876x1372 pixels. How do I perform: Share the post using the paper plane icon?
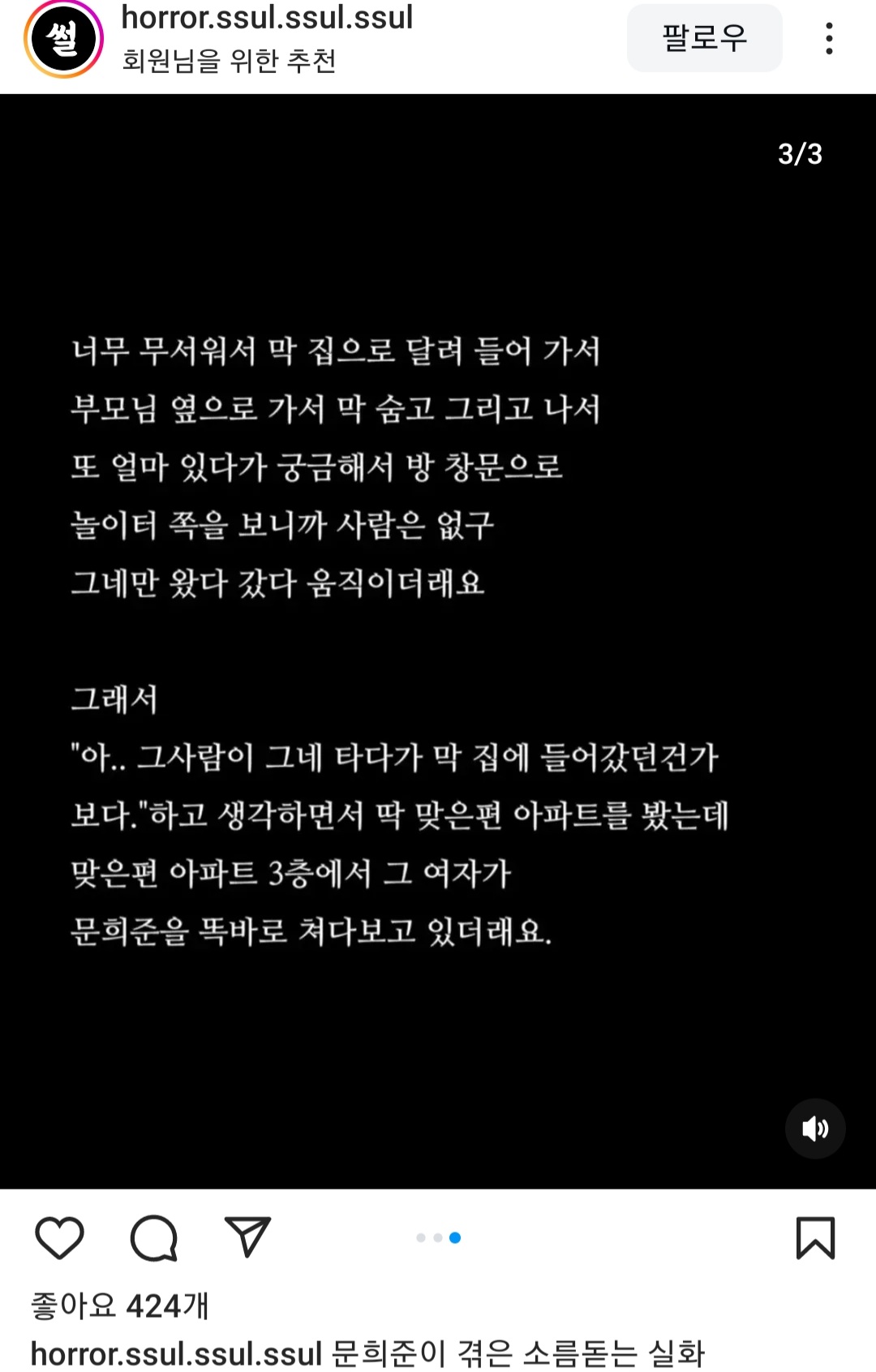[x=247, y=1237]
